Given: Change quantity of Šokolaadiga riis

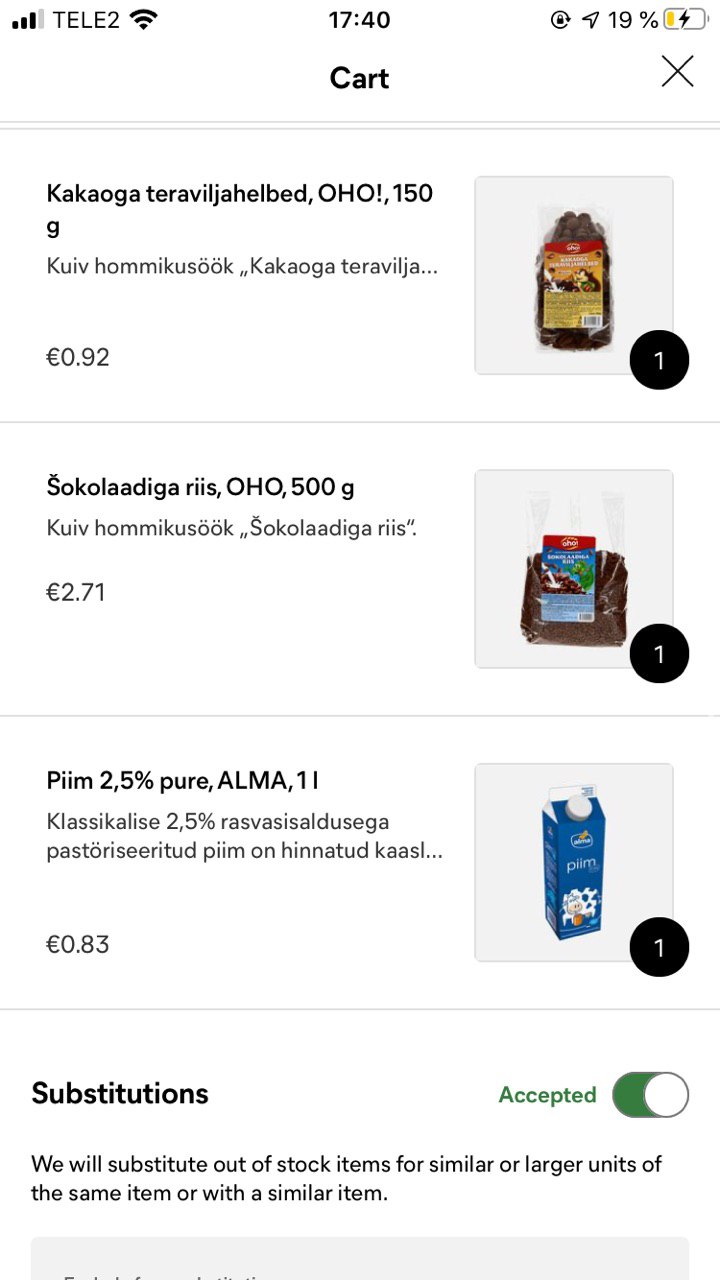Looking at the screenshot, I should (x=659, y=654).
